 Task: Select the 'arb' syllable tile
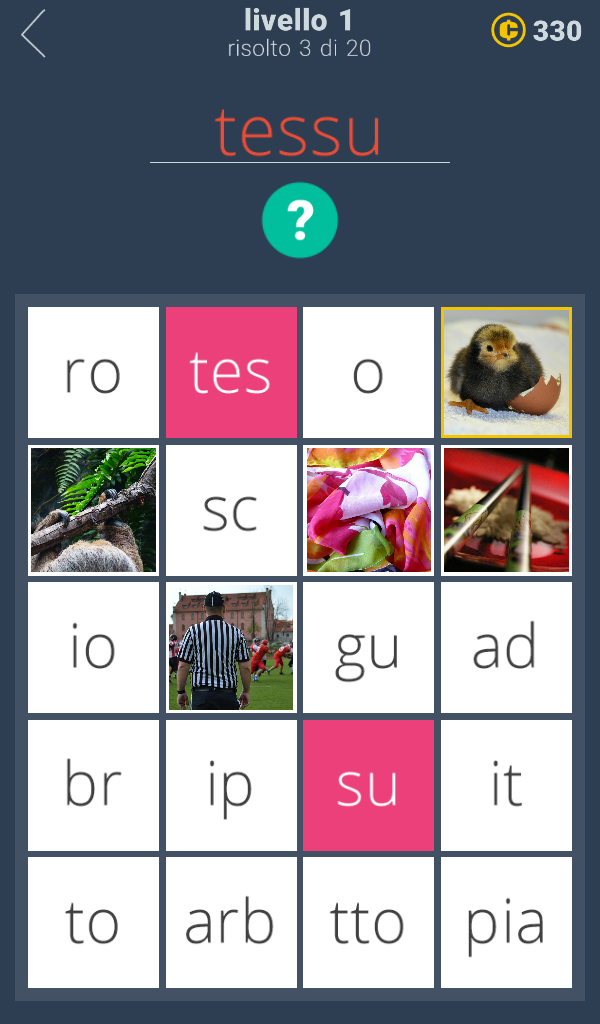click(231, 922)
